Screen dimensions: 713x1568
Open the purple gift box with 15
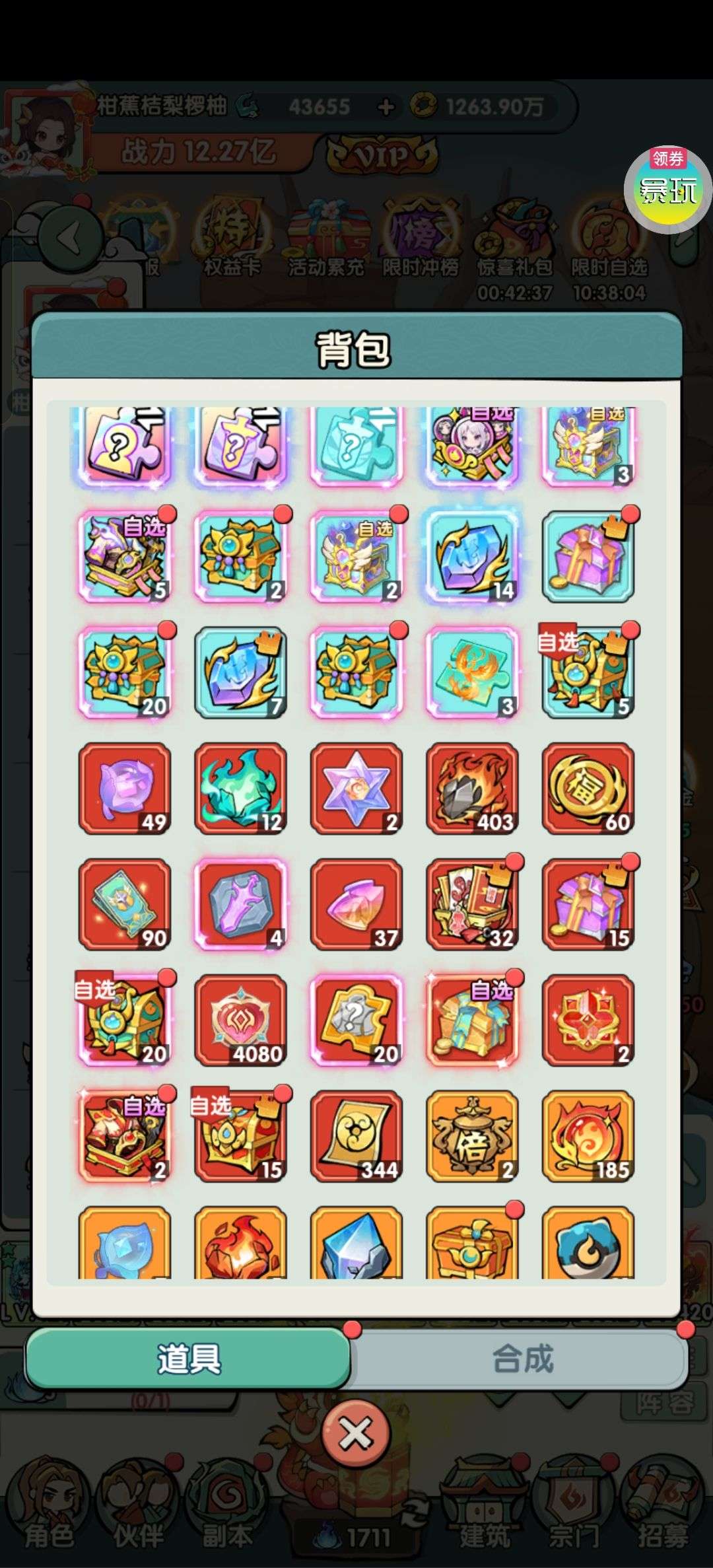coord(588,904)
